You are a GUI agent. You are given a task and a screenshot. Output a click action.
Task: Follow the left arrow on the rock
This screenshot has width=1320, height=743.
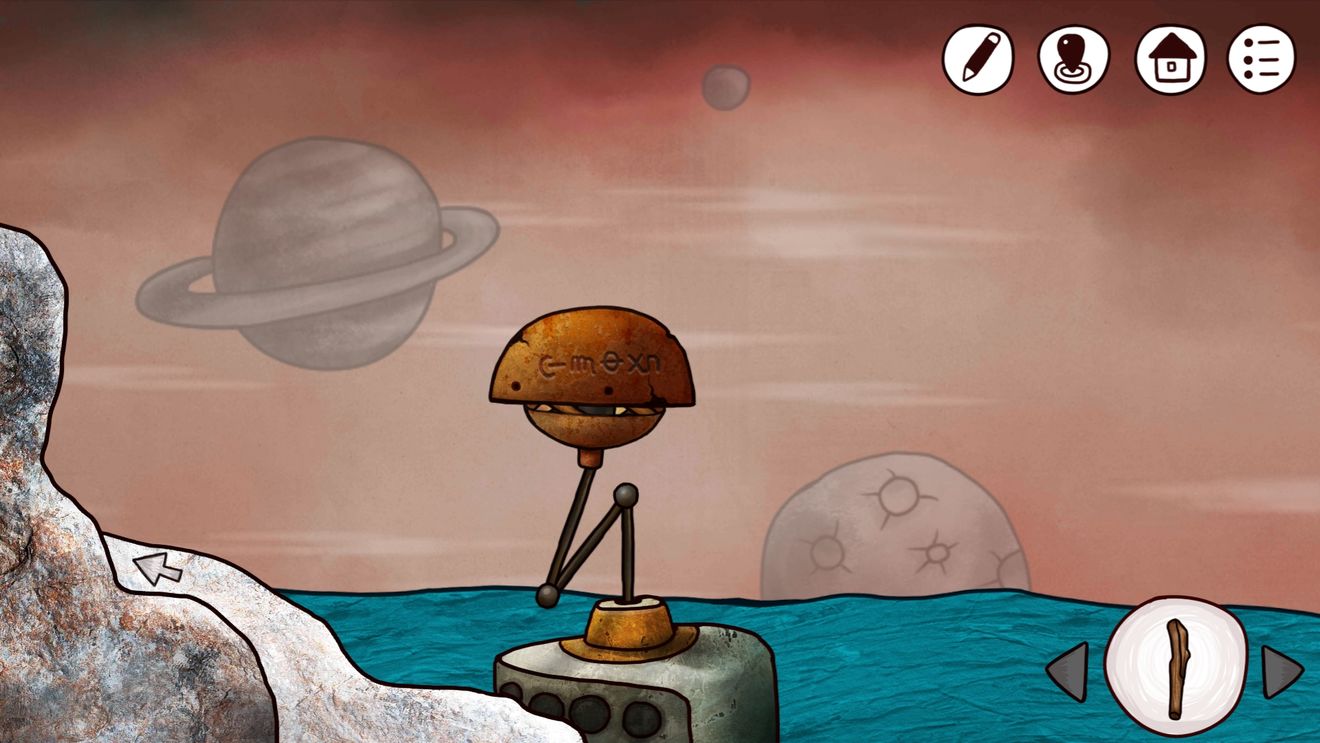point(157,568)
